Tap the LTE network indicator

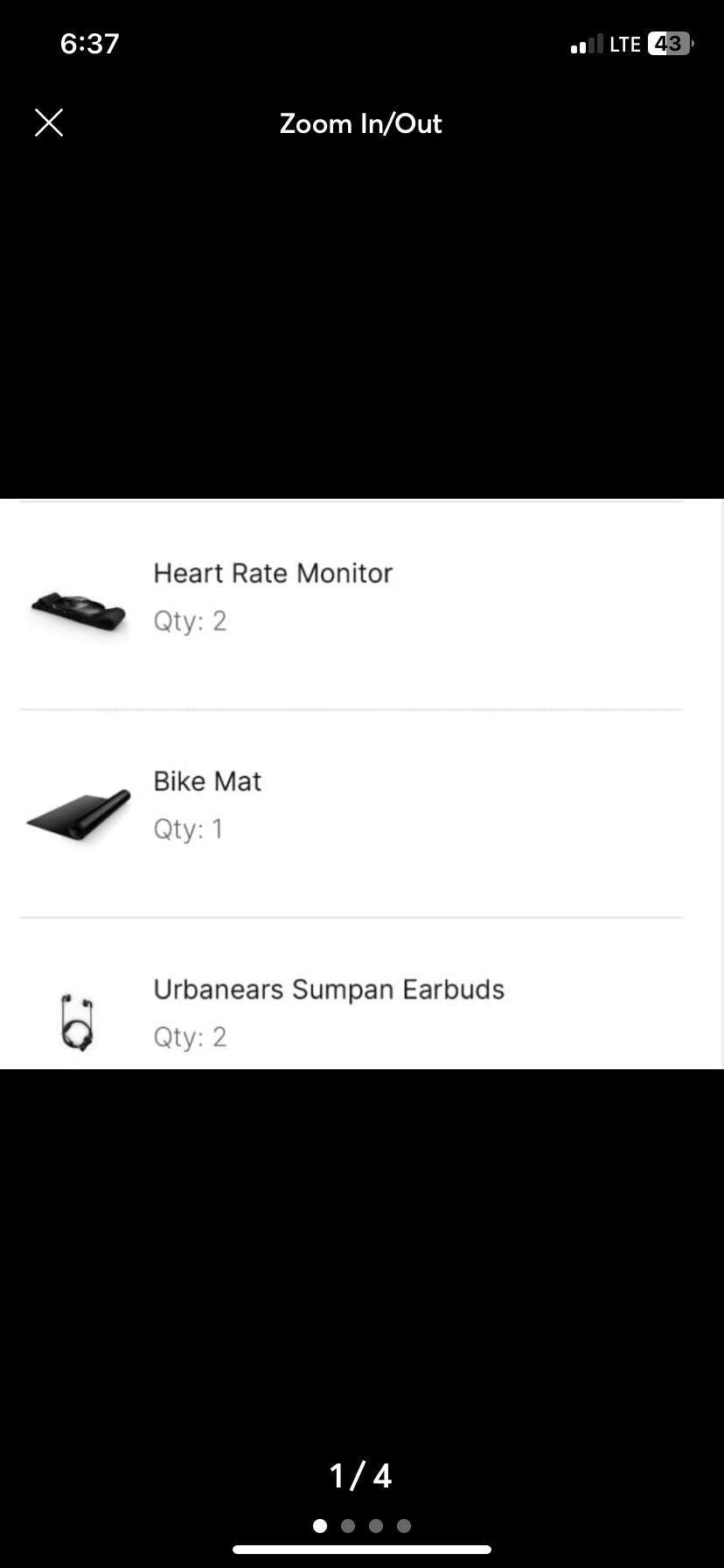(624, 44)
